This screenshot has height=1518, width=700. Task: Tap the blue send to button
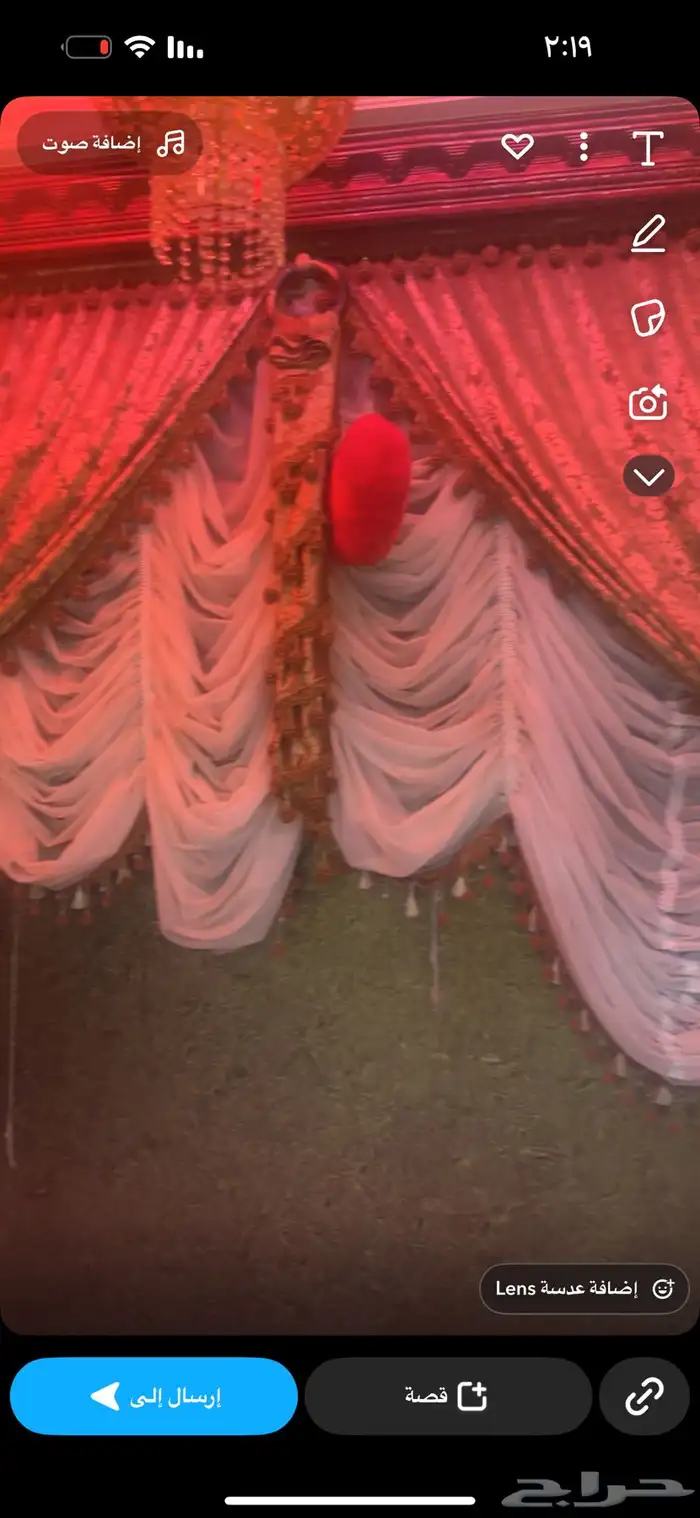(154, 1396)
